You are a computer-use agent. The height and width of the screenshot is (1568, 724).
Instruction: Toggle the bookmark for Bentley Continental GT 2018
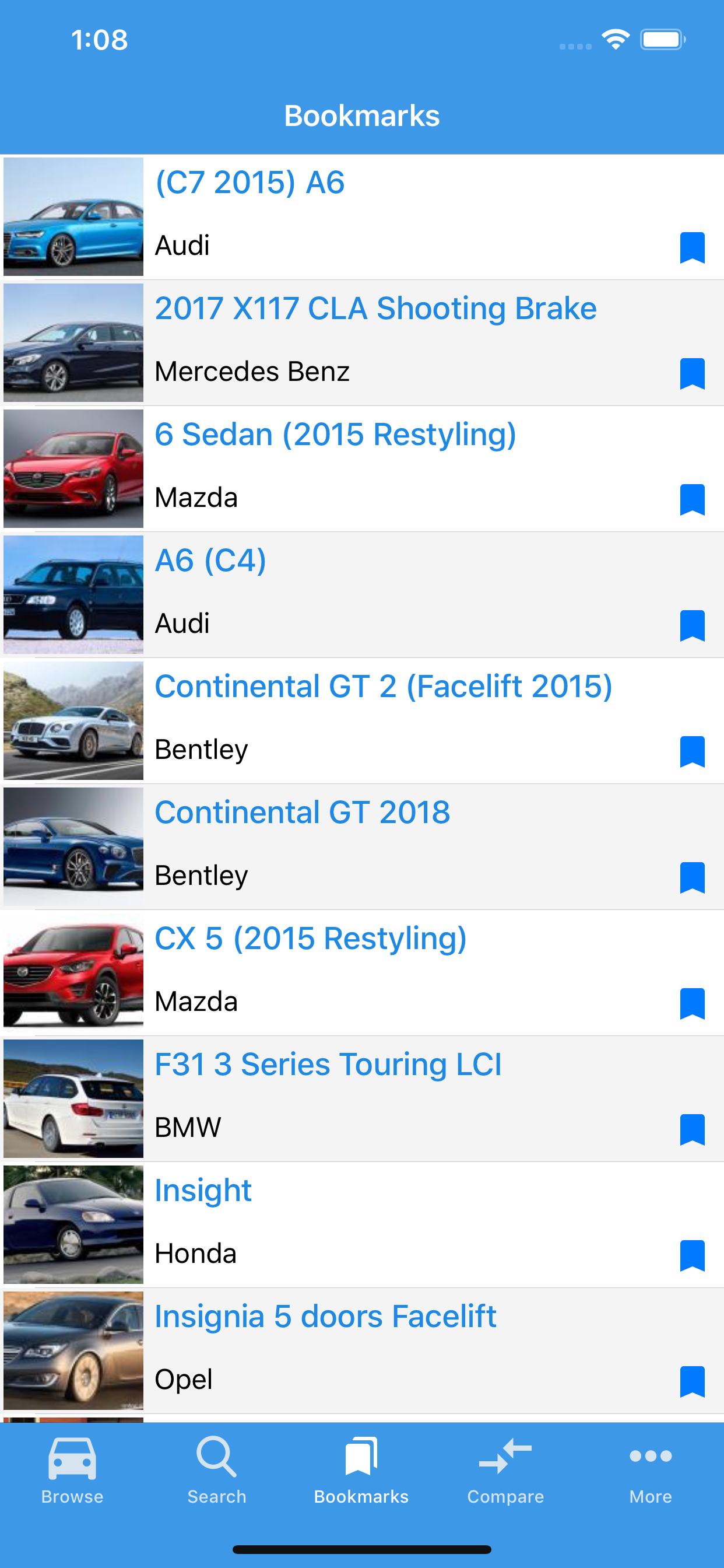(694, 878)
